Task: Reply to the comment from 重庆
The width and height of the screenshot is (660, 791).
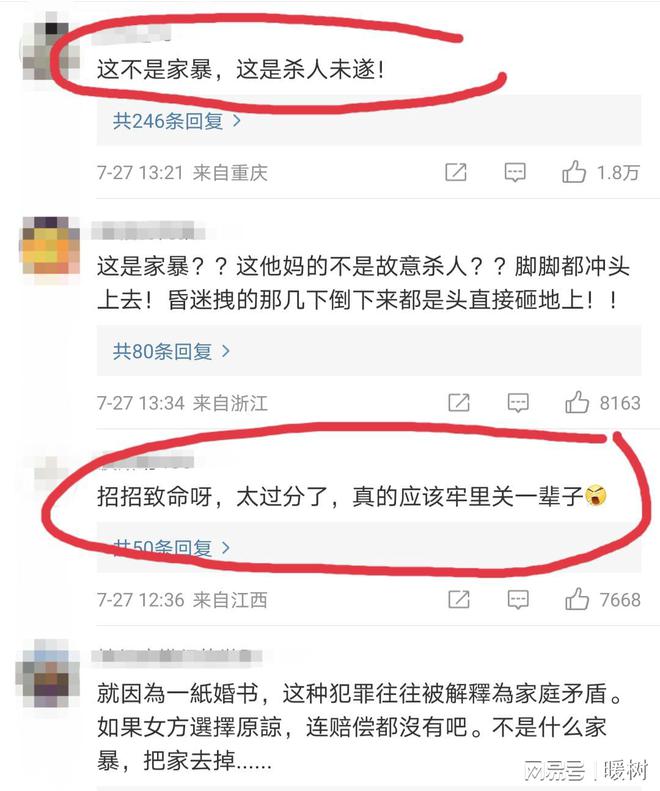Action: 515,172
